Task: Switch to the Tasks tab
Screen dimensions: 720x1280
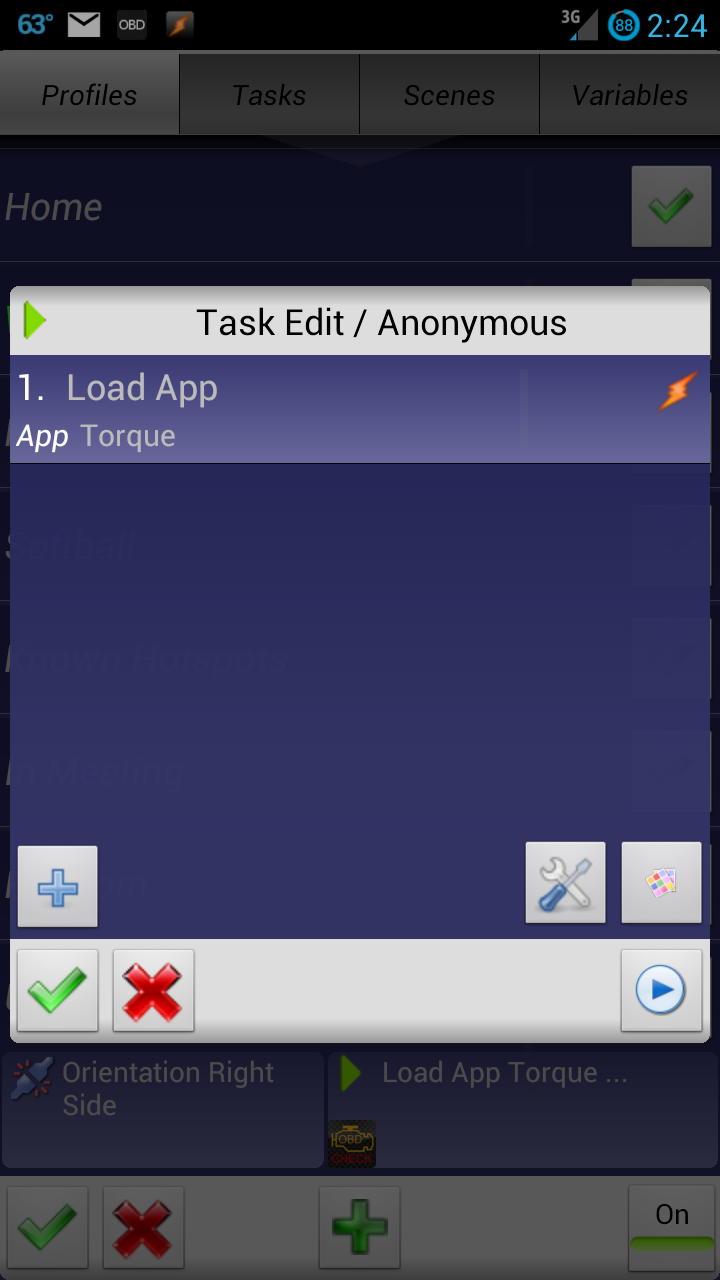Action: [x=269, y=95]
